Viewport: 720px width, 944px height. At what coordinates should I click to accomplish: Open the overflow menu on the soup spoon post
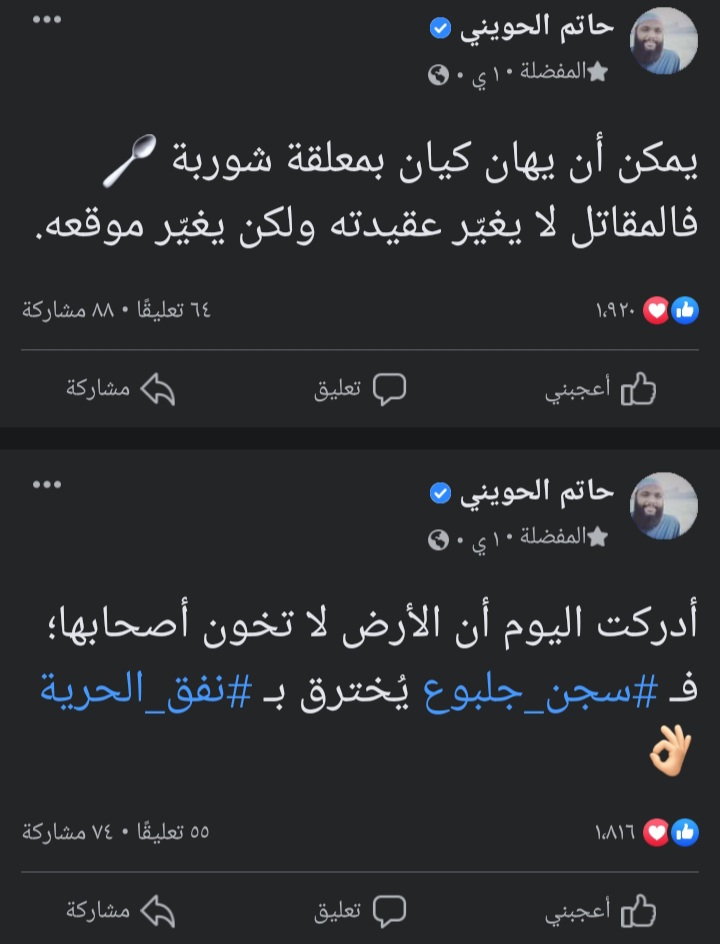click(47, 22)
